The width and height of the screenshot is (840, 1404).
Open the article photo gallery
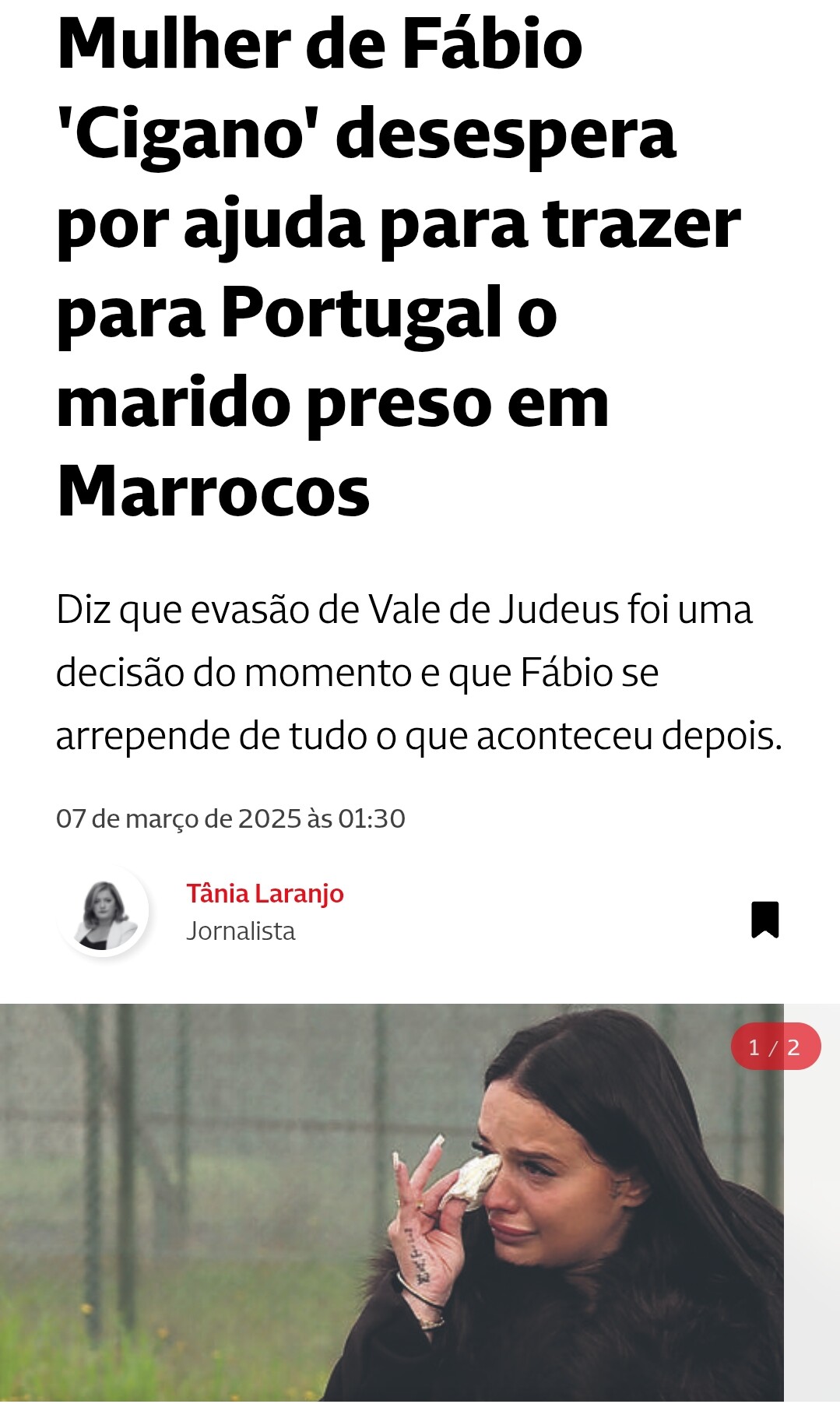point(391,1203)
